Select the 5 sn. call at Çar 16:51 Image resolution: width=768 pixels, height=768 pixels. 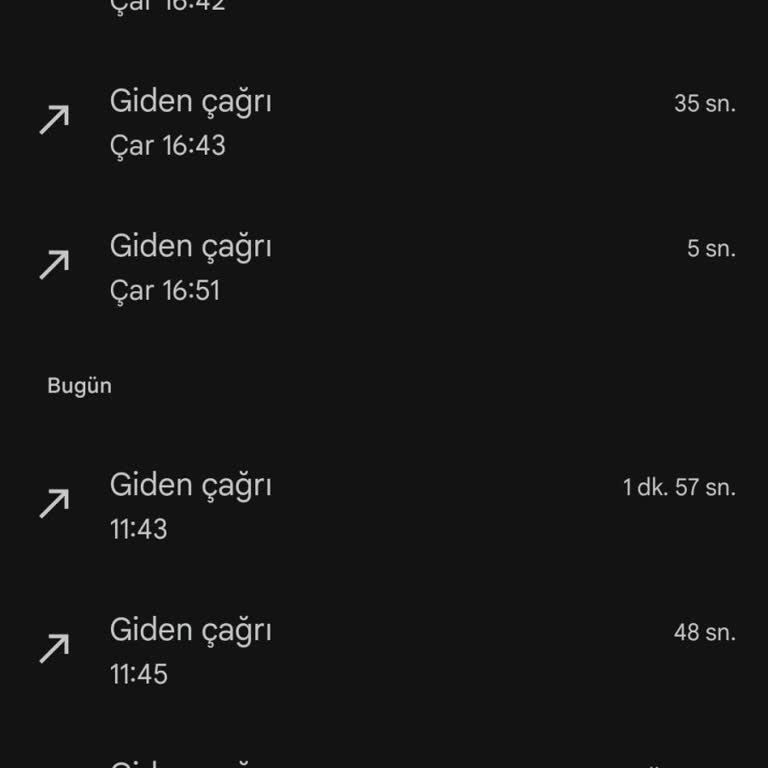[384, 267]
